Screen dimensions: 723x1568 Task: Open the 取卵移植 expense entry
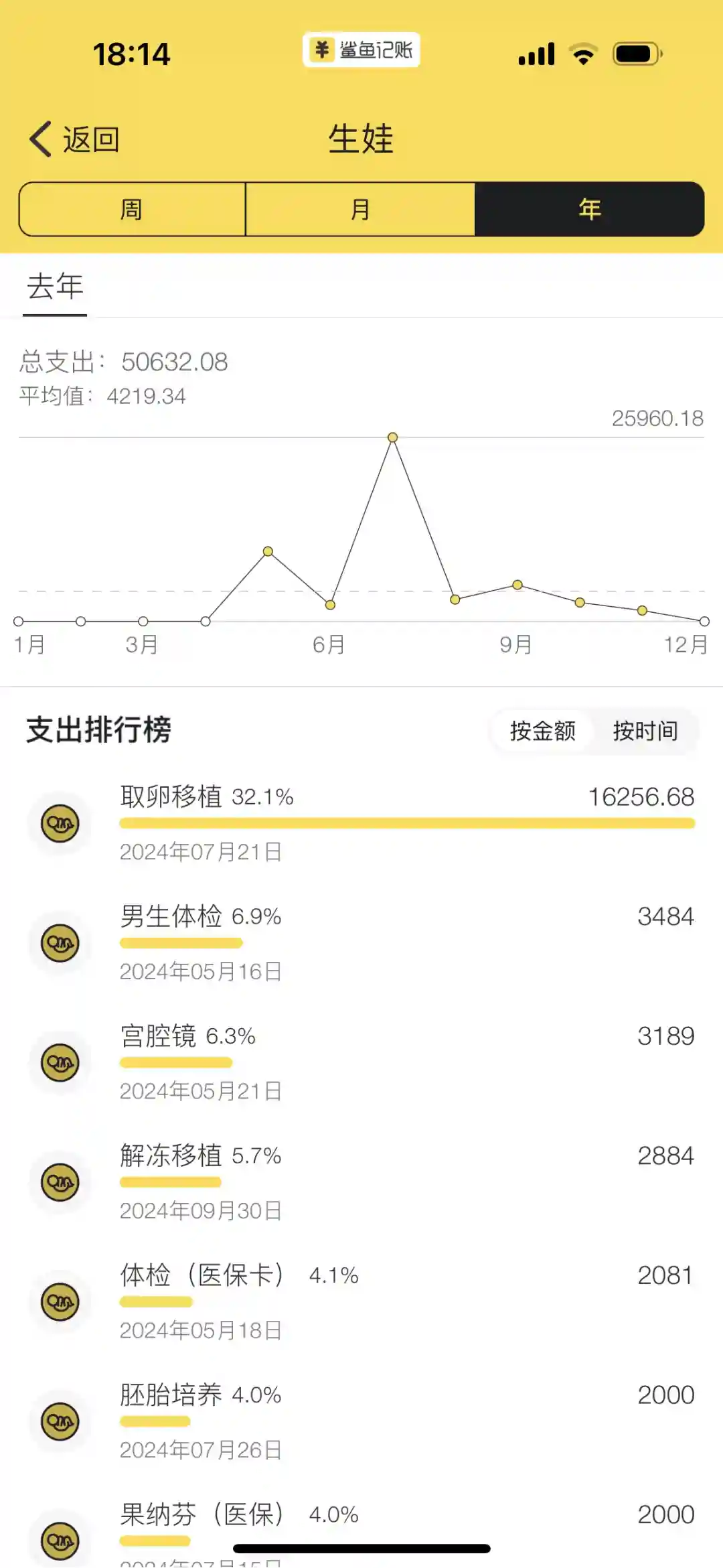point(407,823)
